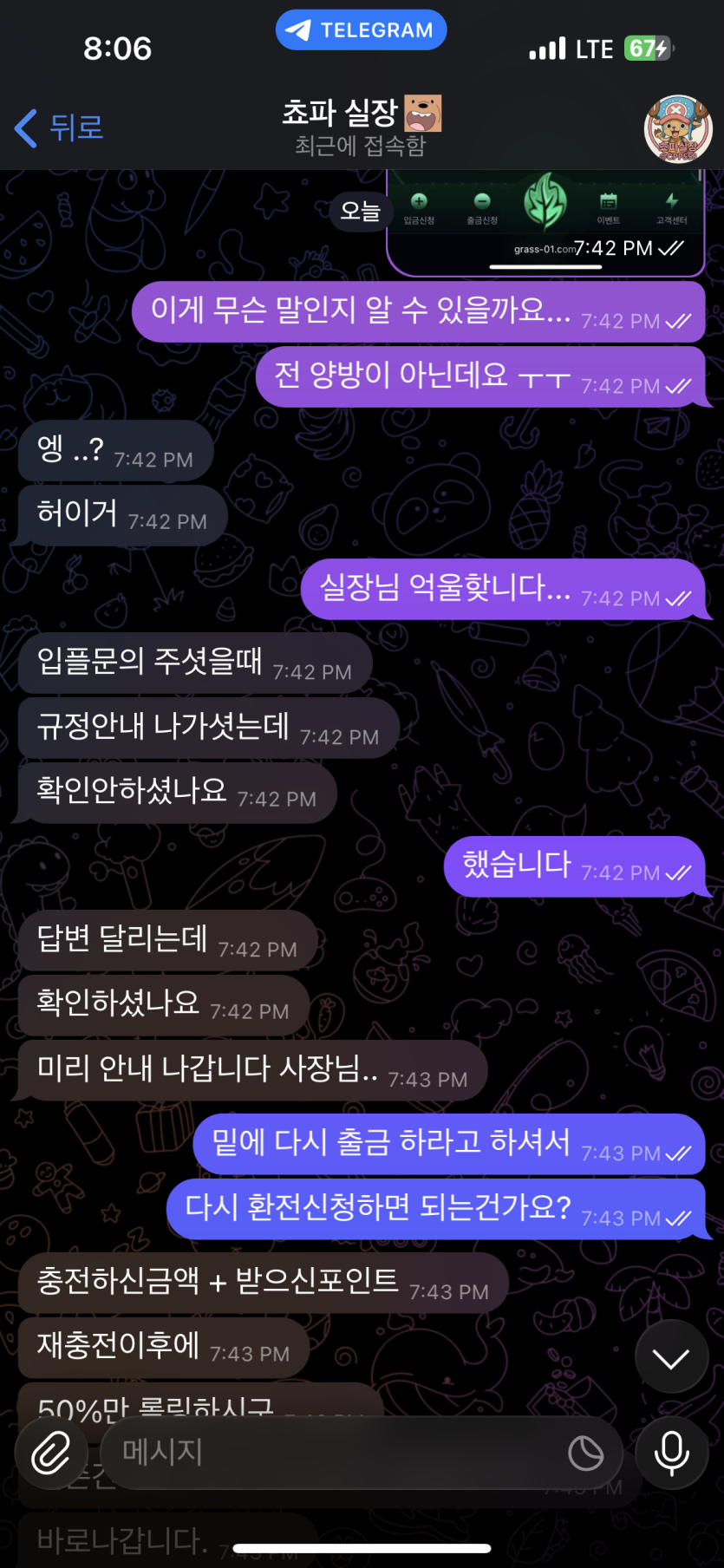
Task: Focus the 메시지 input field
Action: 329,1452
